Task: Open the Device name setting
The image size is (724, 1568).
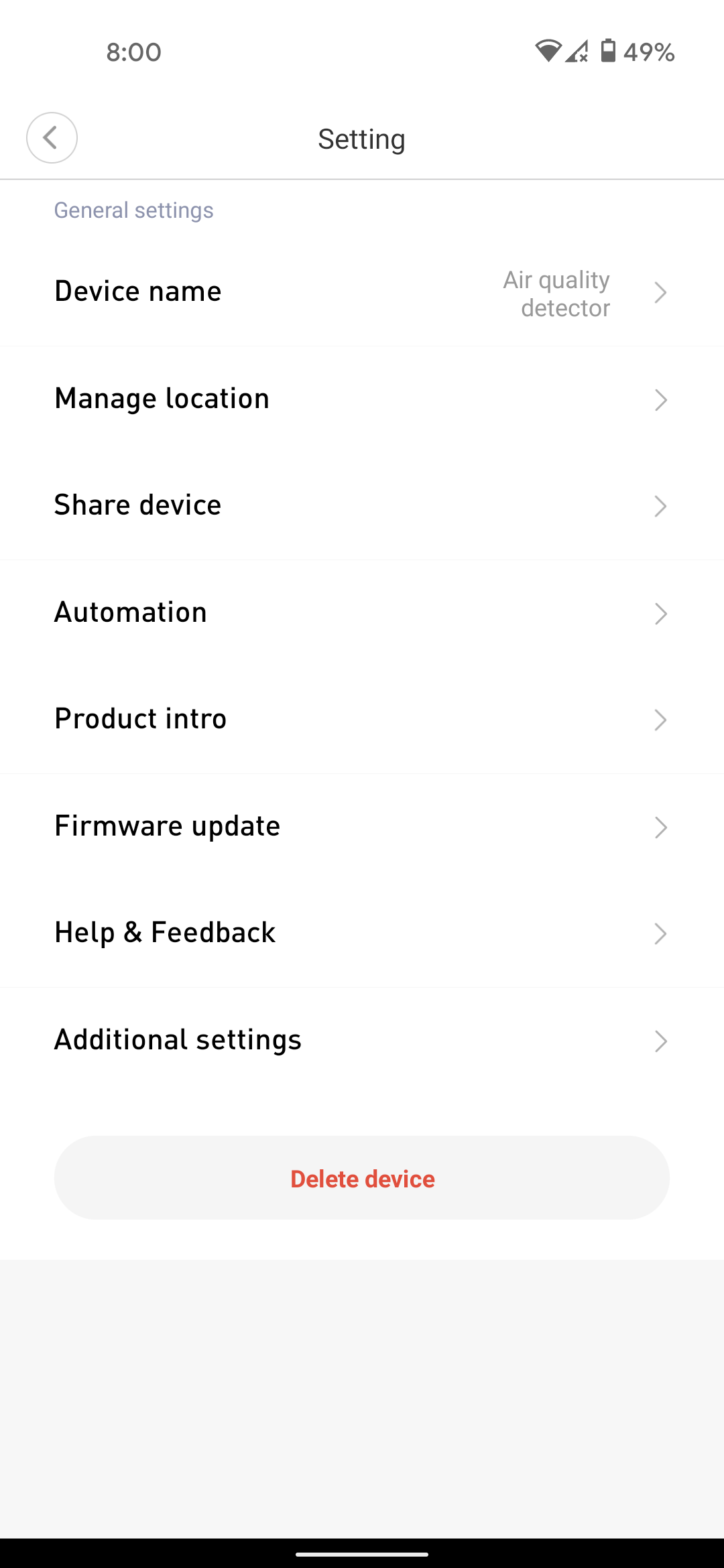Action: (x=362, y=293)
